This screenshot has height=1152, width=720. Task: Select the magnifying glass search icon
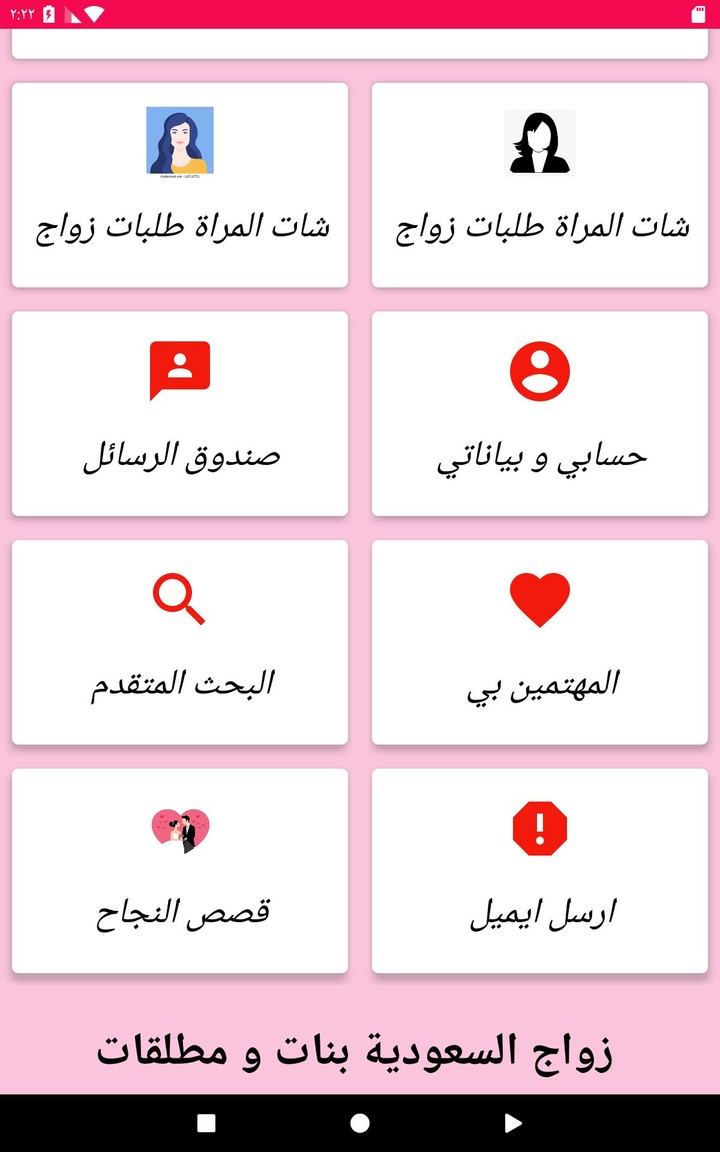(x=180, y=598)
